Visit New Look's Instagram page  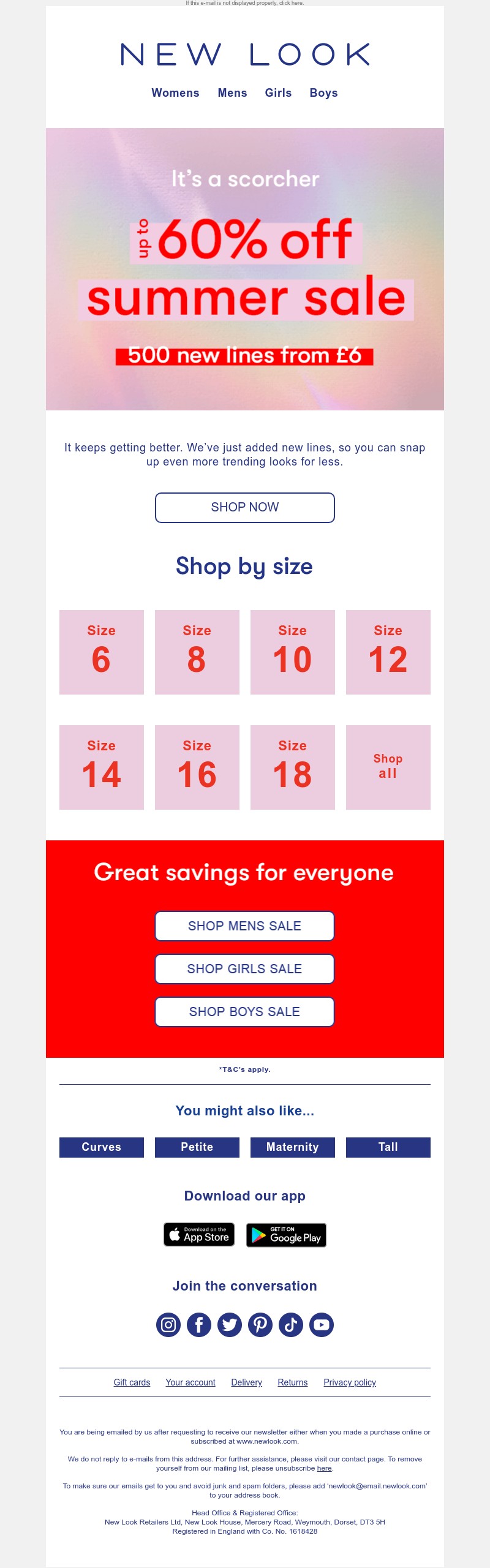click(x=168, y=1325)
